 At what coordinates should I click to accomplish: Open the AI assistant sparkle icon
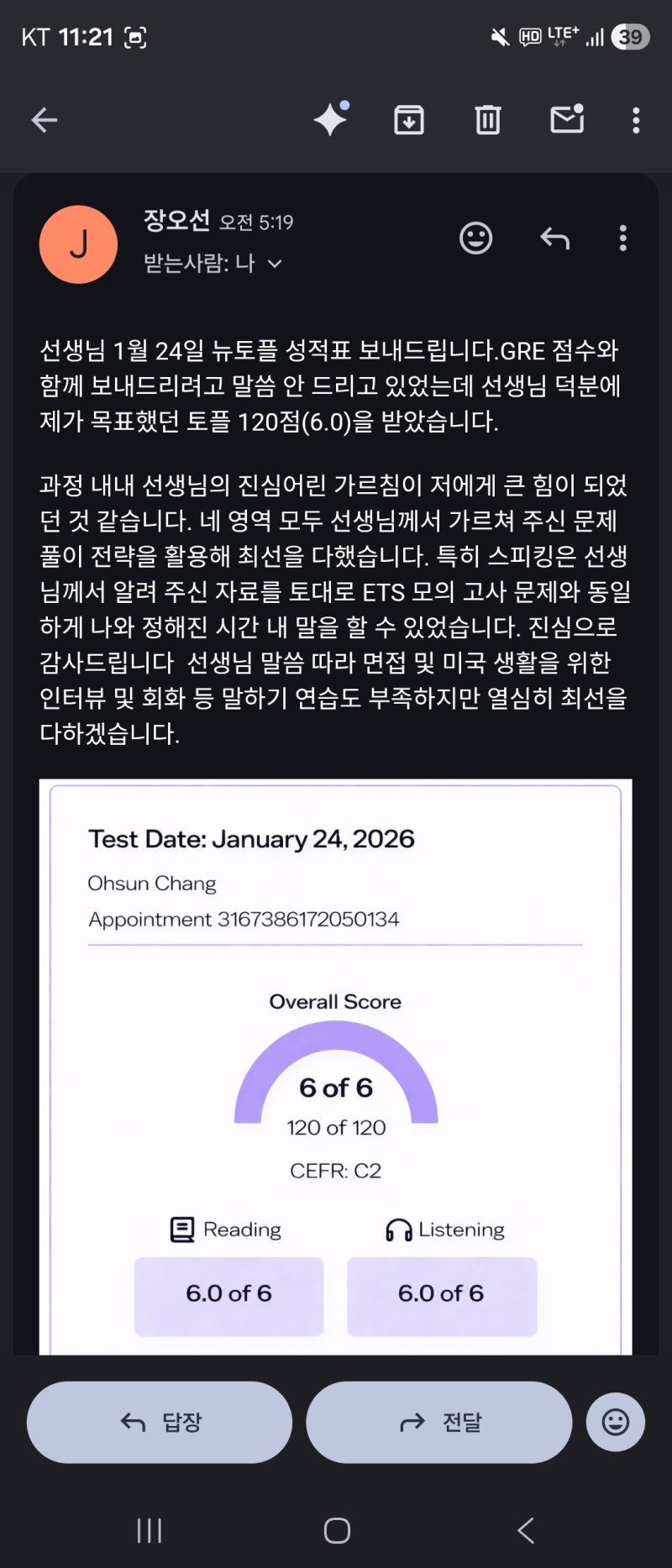[x=330, y=119]
